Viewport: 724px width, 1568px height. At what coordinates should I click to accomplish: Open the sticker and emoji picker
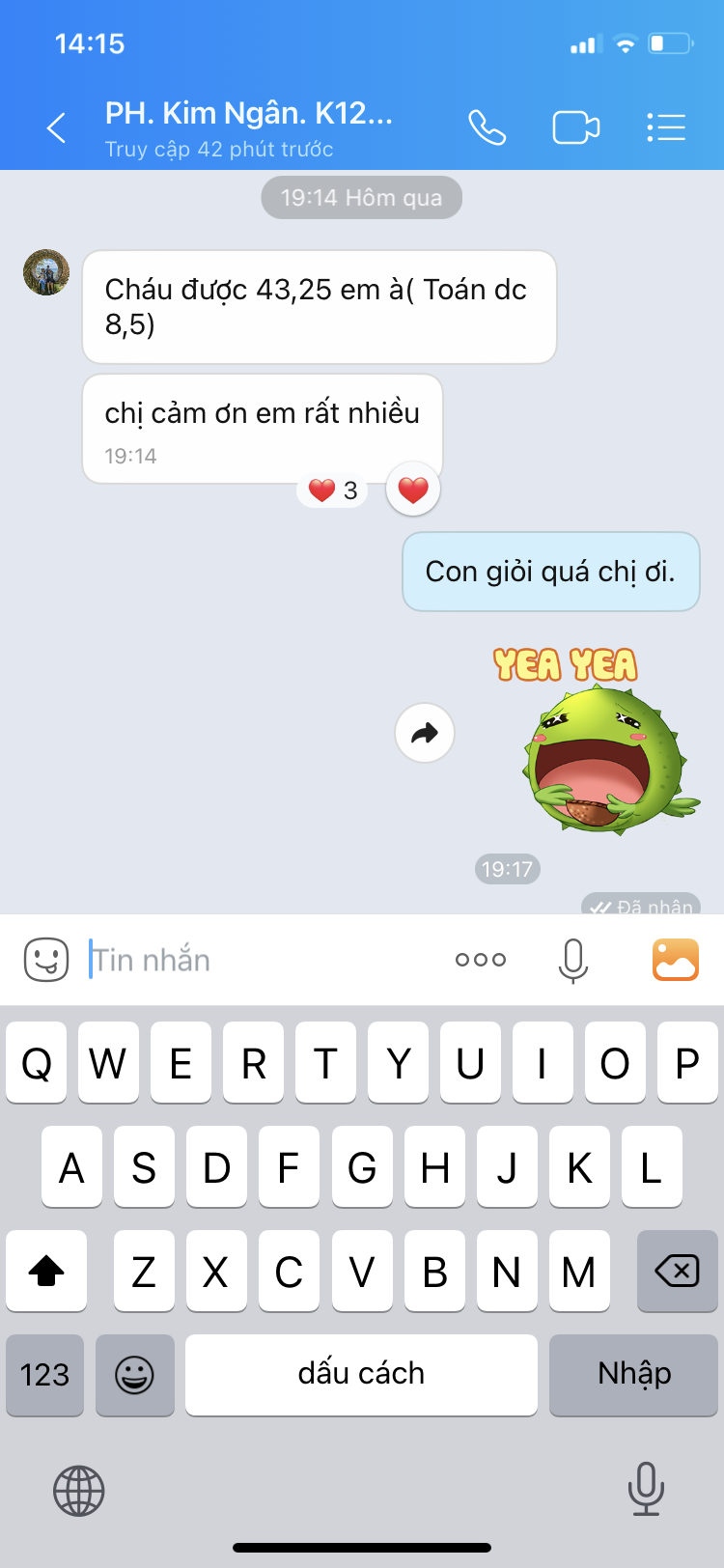(x=46, y=960)
